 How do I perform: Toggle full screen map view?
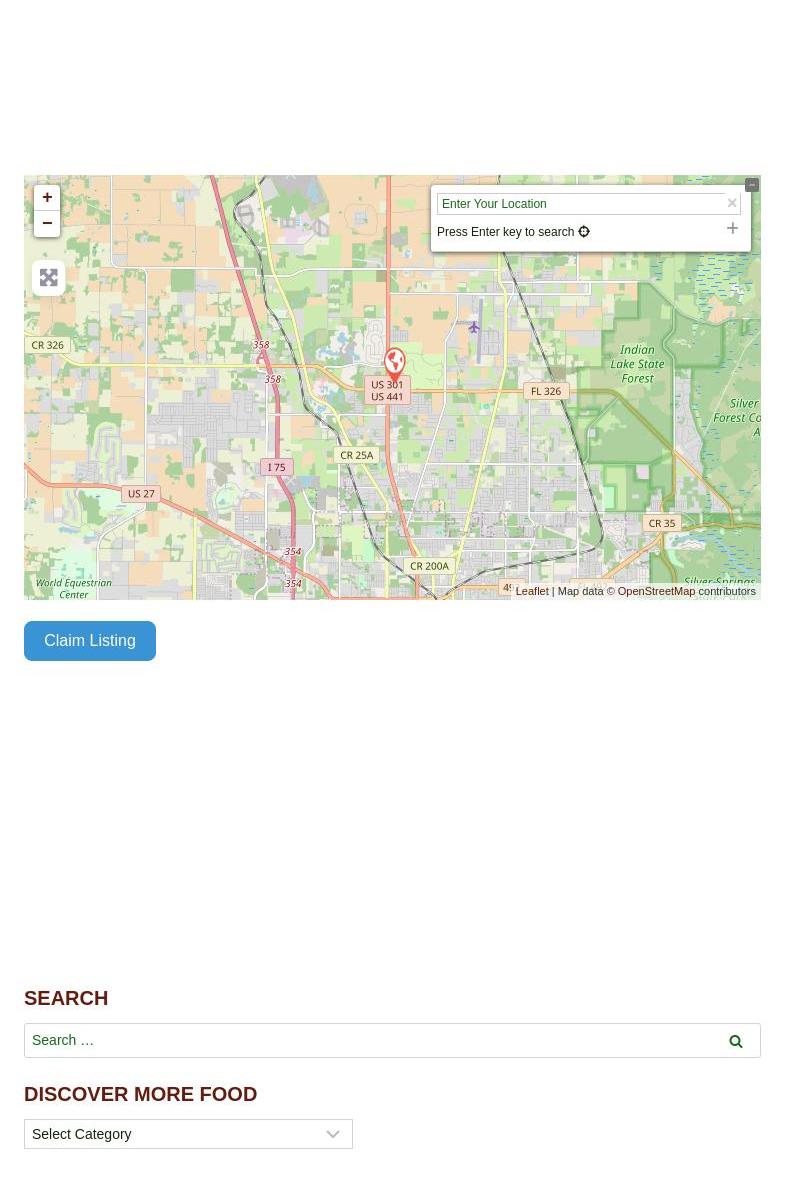tap(48, 278)
